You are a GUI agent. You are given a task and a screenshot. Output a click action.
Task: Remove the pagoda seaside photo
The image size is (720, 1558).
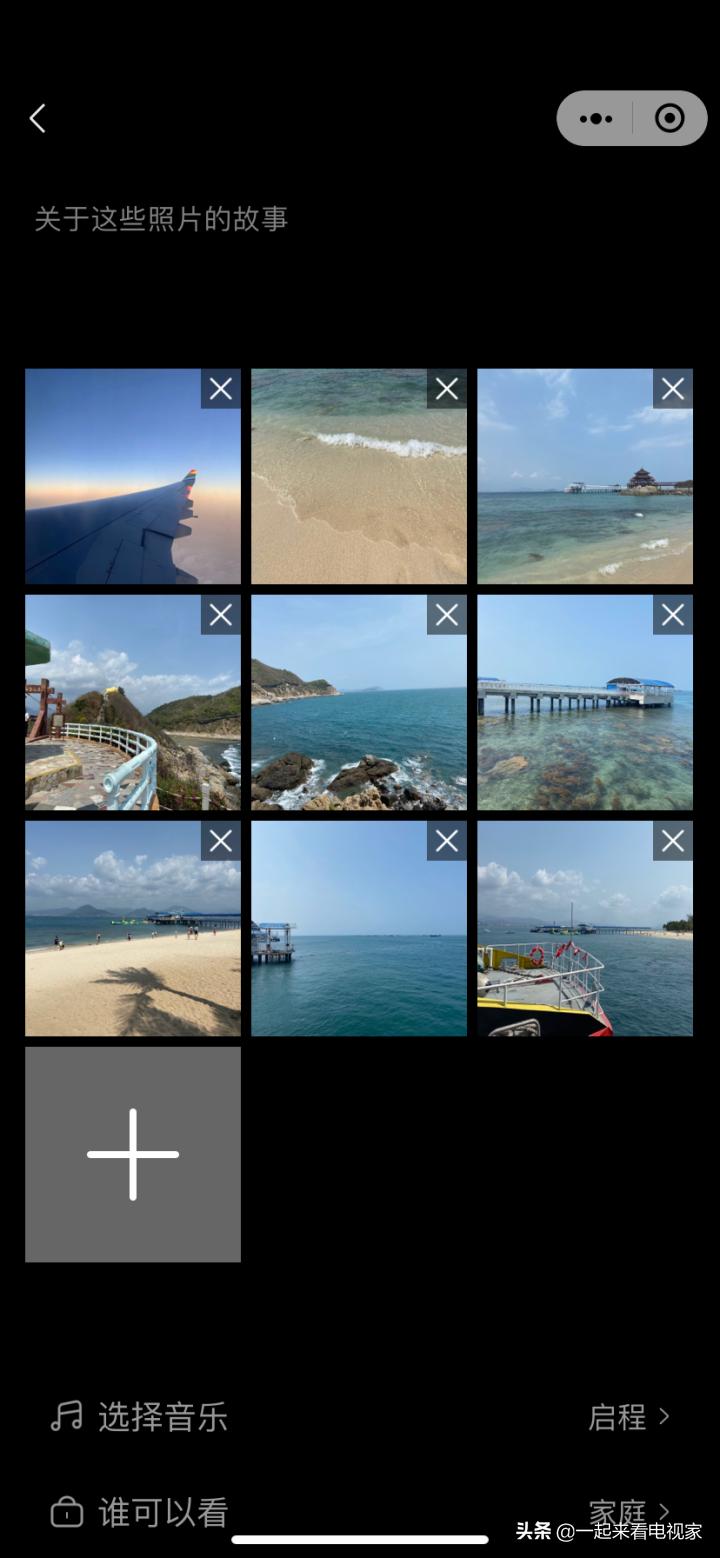click(673, 389)
